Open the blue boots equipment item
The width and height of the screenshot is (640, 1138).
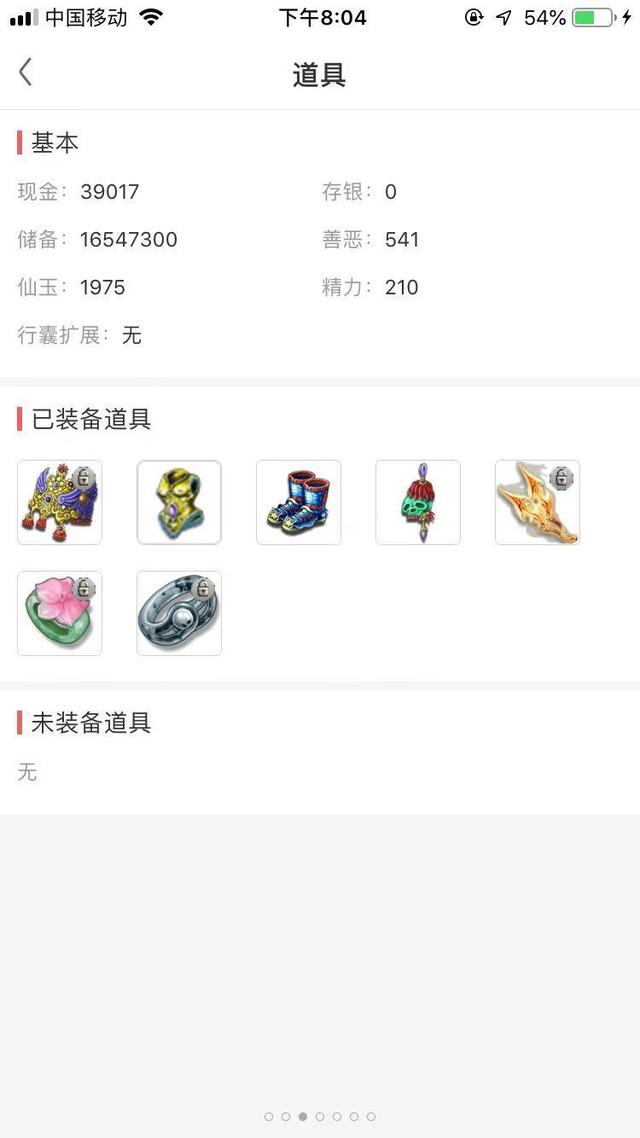point(298,502)
